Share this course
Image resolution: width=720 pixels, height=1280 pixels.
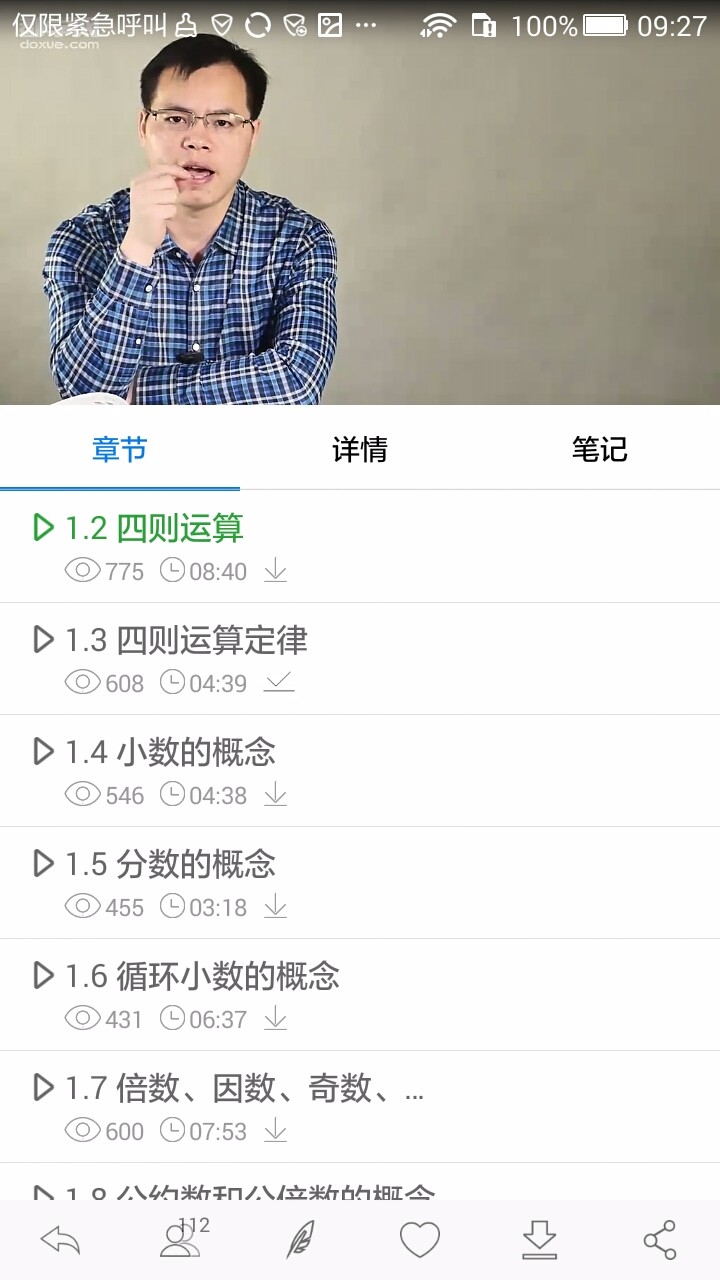pyautogui.click(x=660, y=1241)
